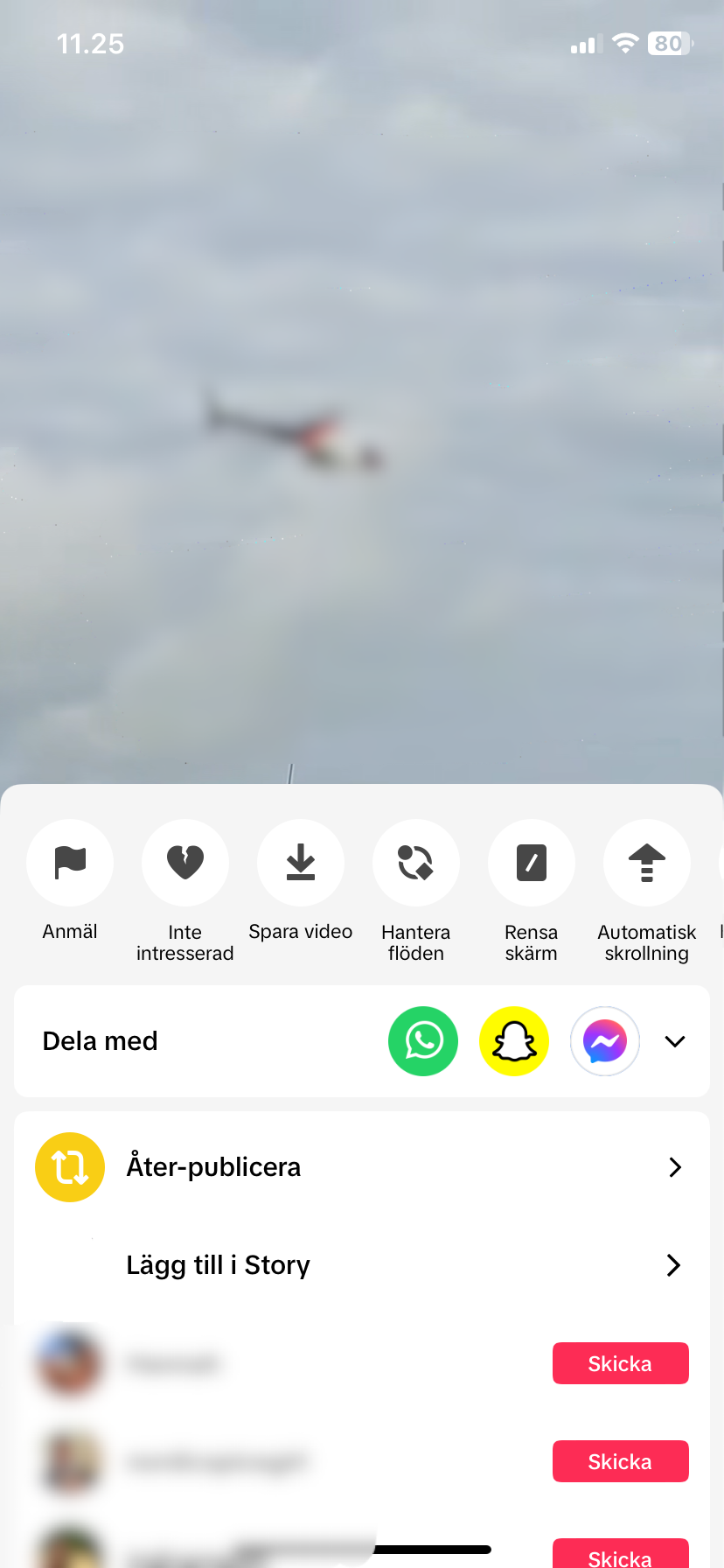The image size is (724, 1568).
Task: Share the video via the Snapchat icon
Action: coord(514,1041)
